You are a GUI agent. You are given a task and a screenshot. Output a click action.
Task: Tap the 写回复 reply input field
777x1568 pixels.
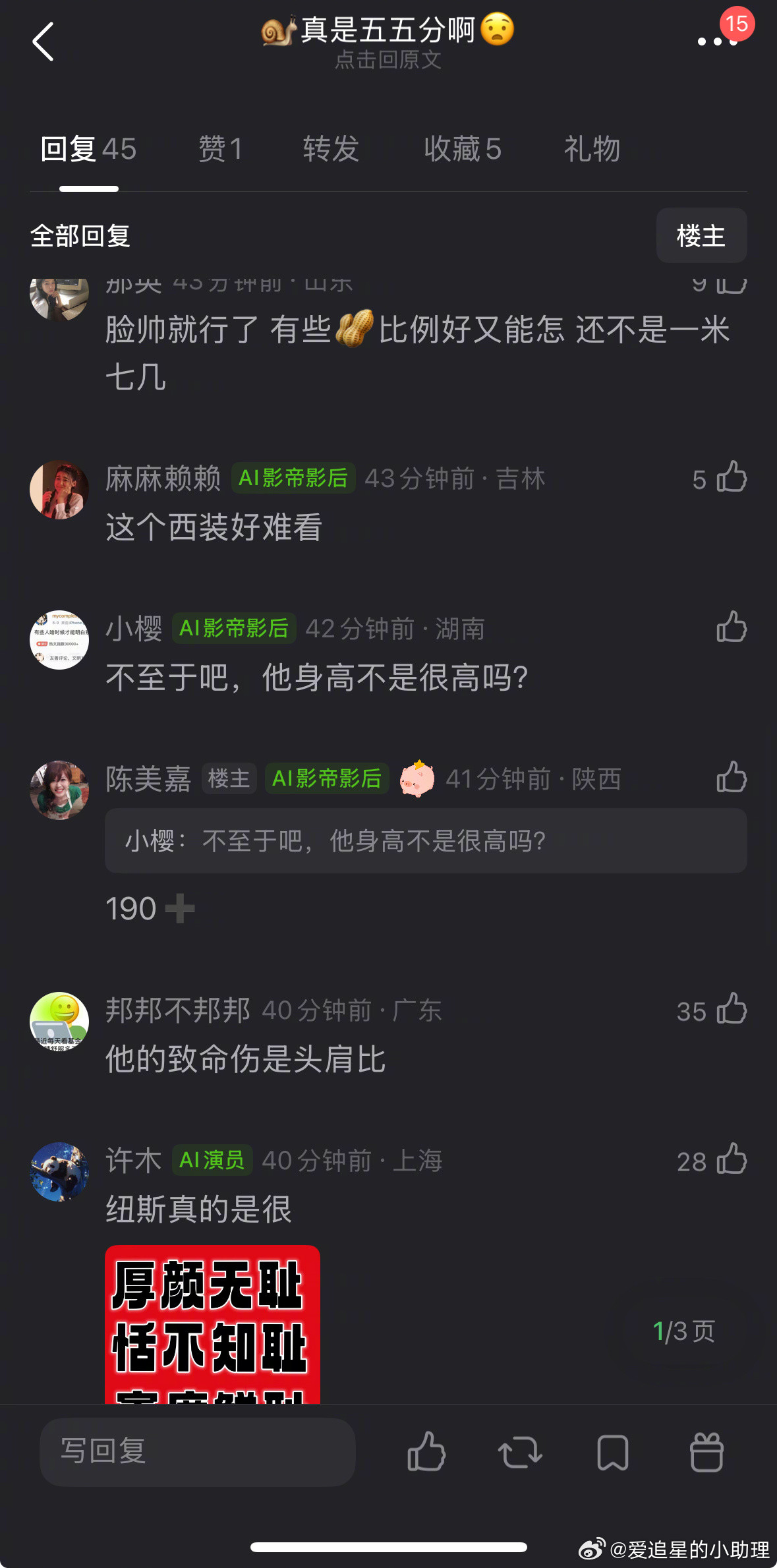coord(196,1453)
